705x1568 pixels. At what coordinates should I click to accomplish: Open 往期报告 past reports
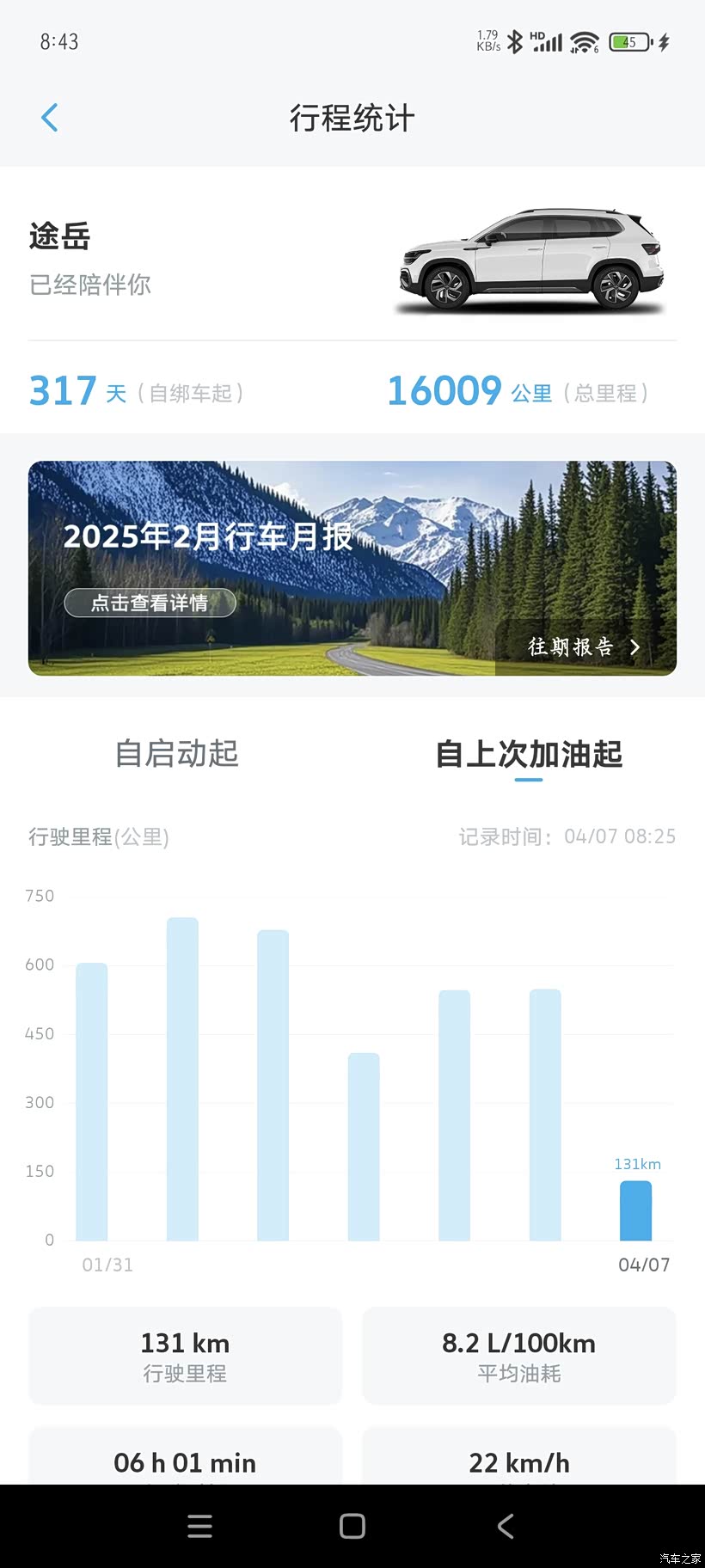click(x=585, y=646)
